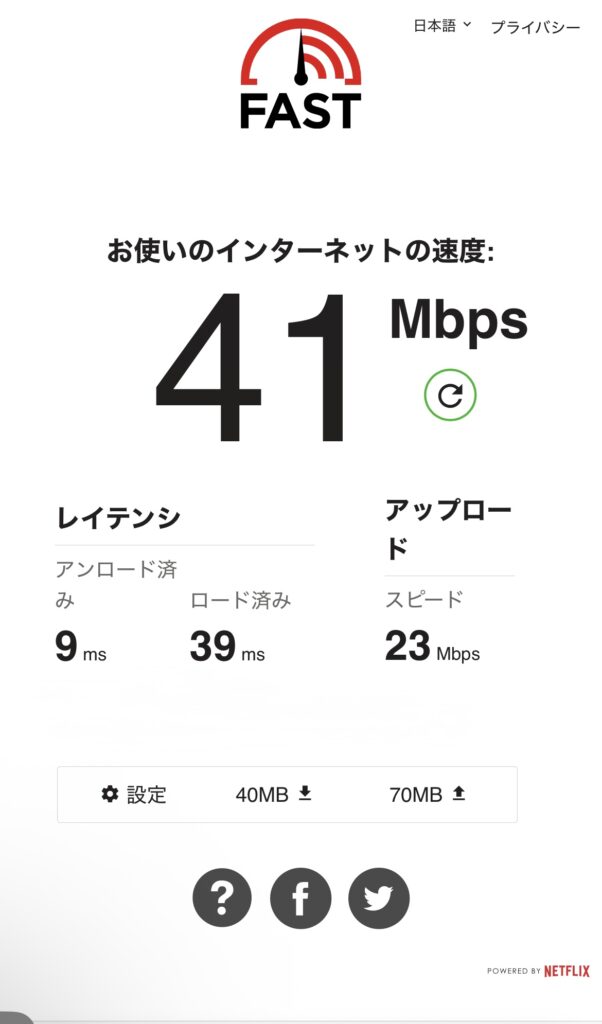
Task: Rerun the speed test with refresh icon
Action: 450,395
